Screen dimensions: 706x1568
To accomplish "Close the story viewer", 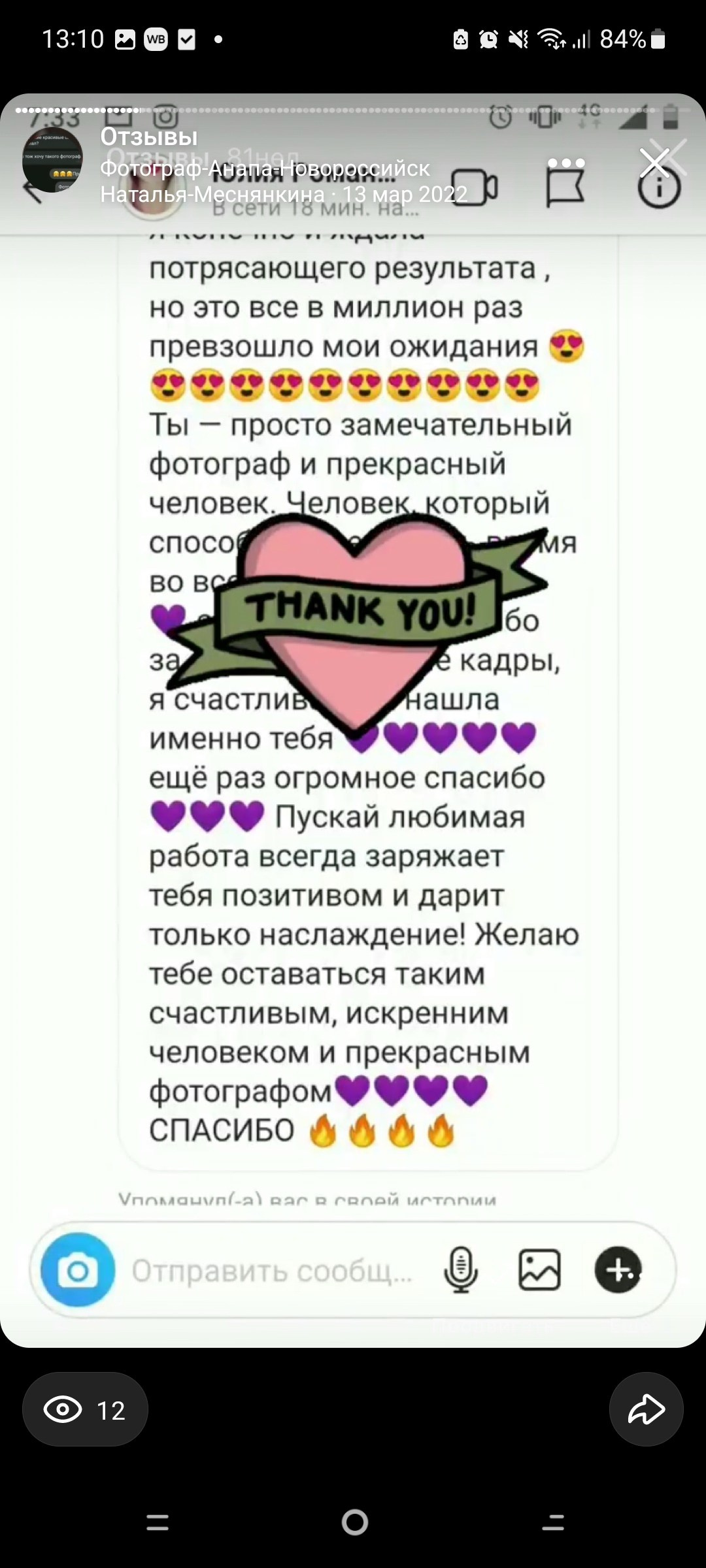I will (654, 163).
